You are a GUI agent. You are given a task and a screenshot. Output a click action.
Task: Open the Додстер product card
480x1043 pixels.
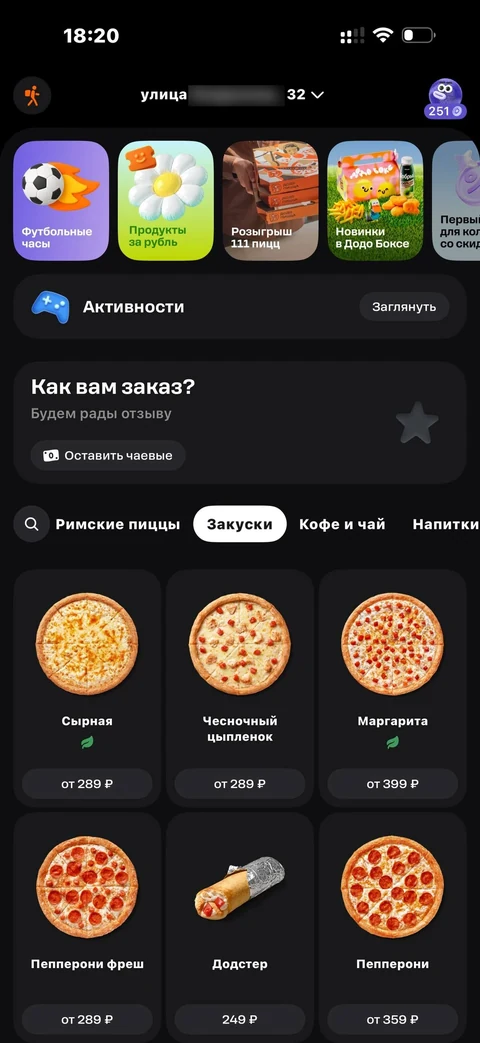tap(240, 927)
